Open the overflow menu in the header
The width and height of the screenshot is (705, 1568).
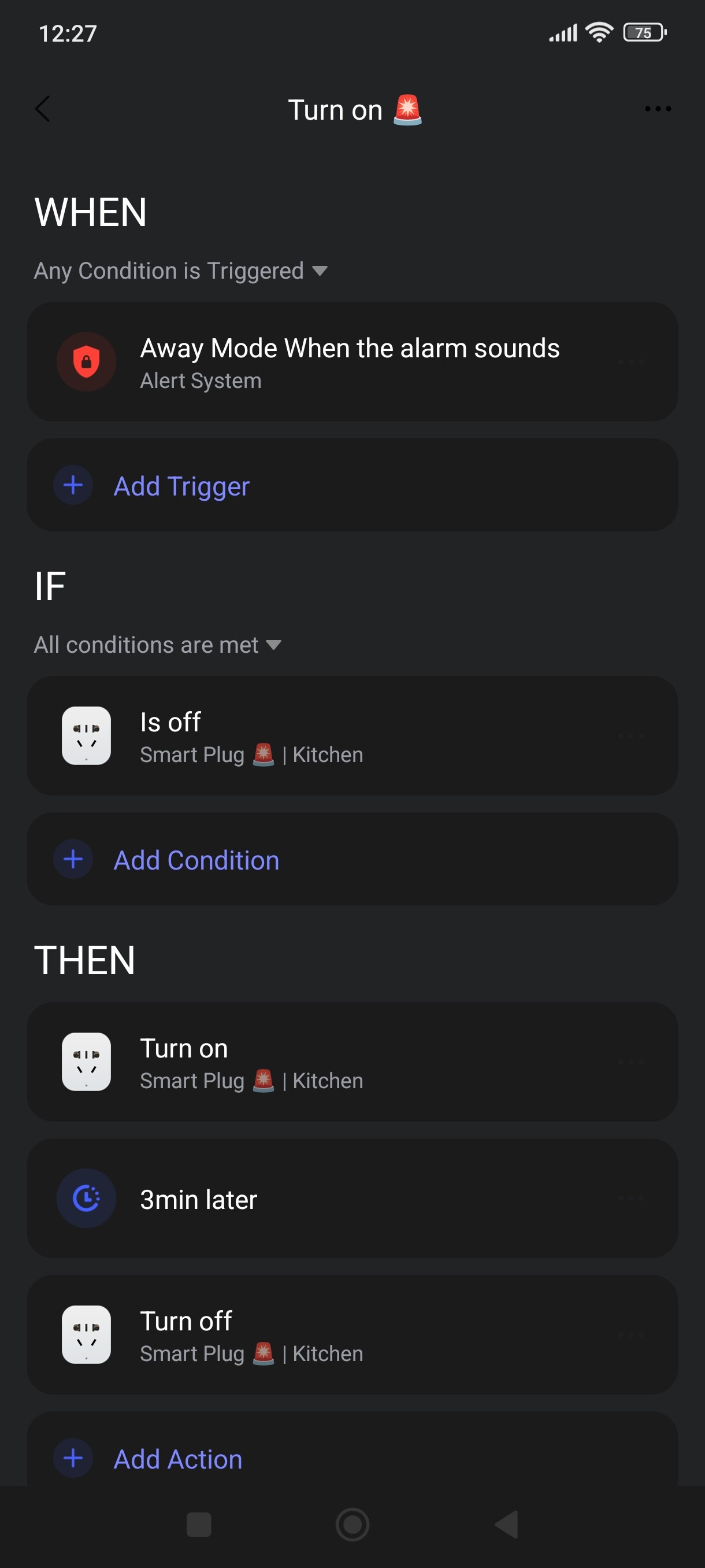[x=657, y=109]
